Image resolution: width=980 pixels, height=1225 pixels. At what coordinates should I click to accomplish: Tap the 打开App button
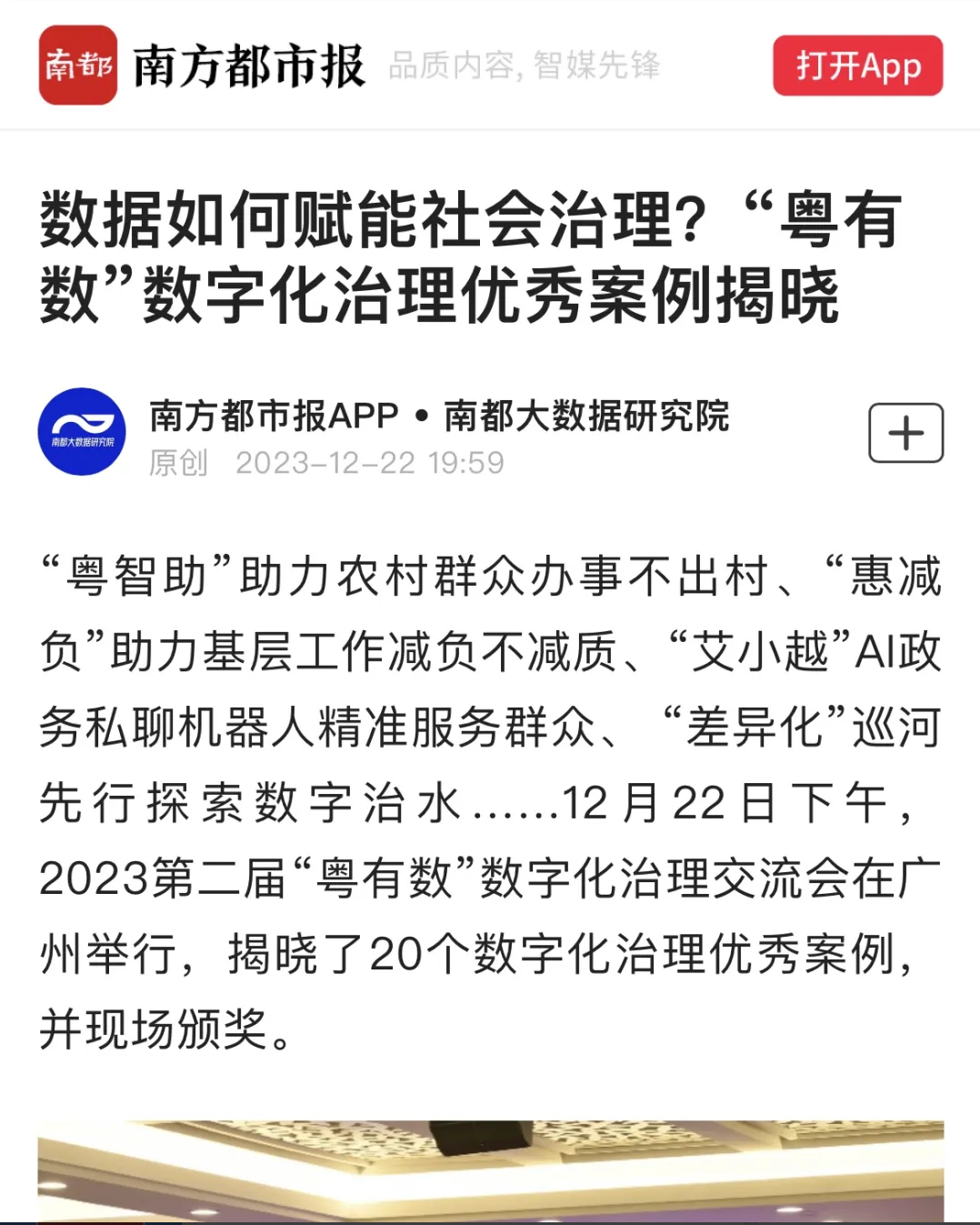click(x=857, y=65)
